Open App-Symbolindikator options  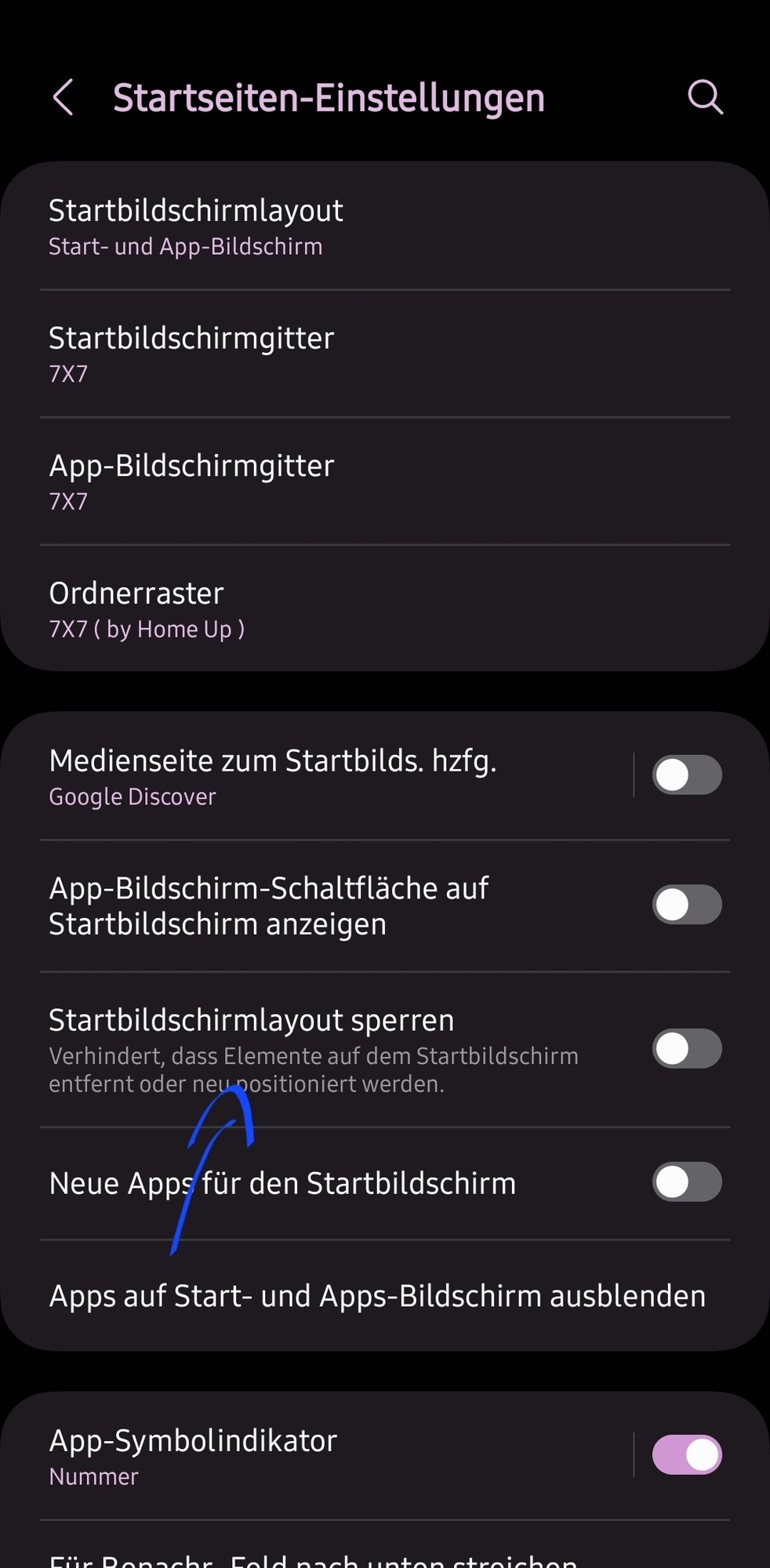(x=314, y=1456)
